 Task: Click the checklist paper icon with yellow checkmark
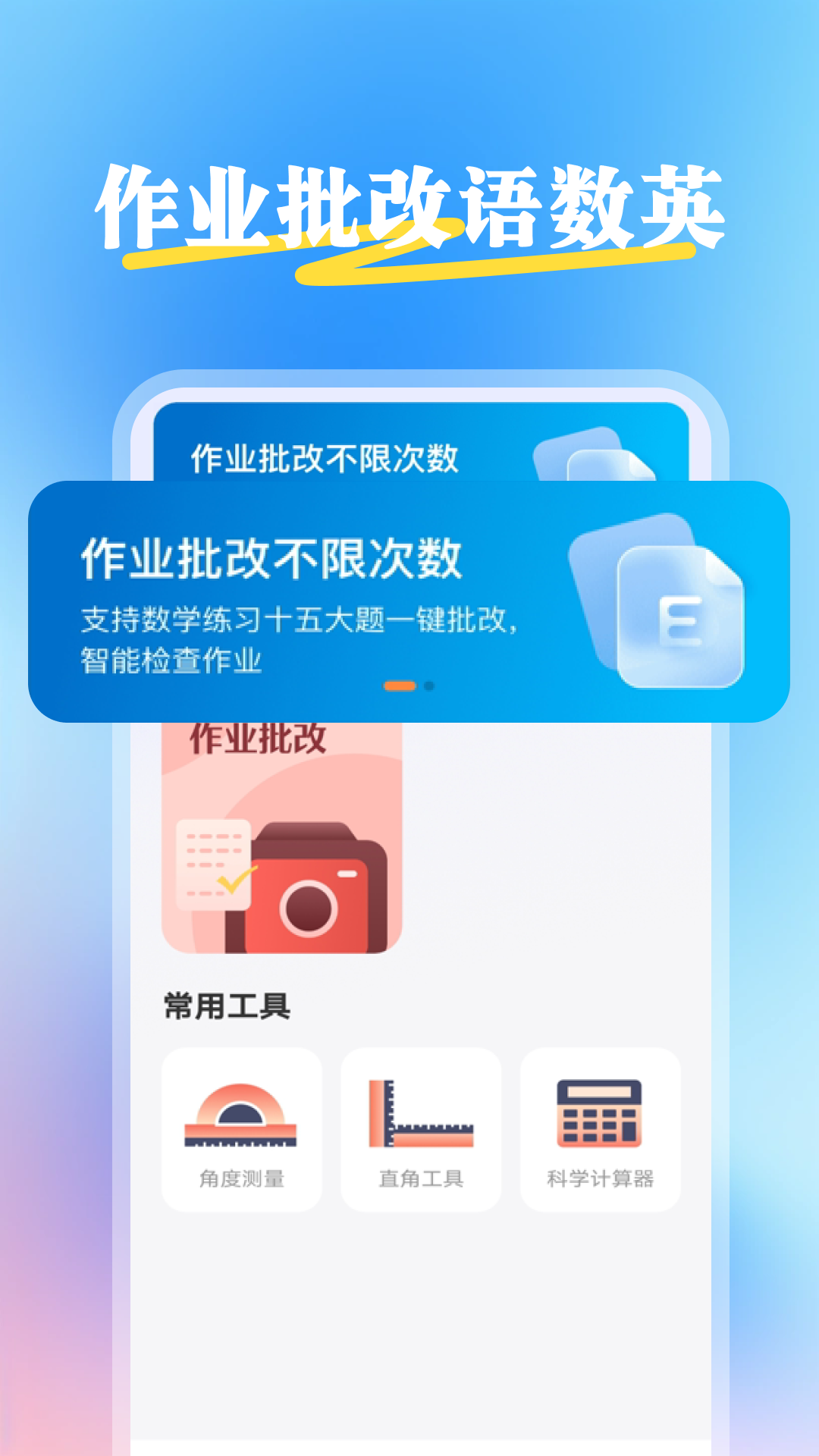[212, 864]
